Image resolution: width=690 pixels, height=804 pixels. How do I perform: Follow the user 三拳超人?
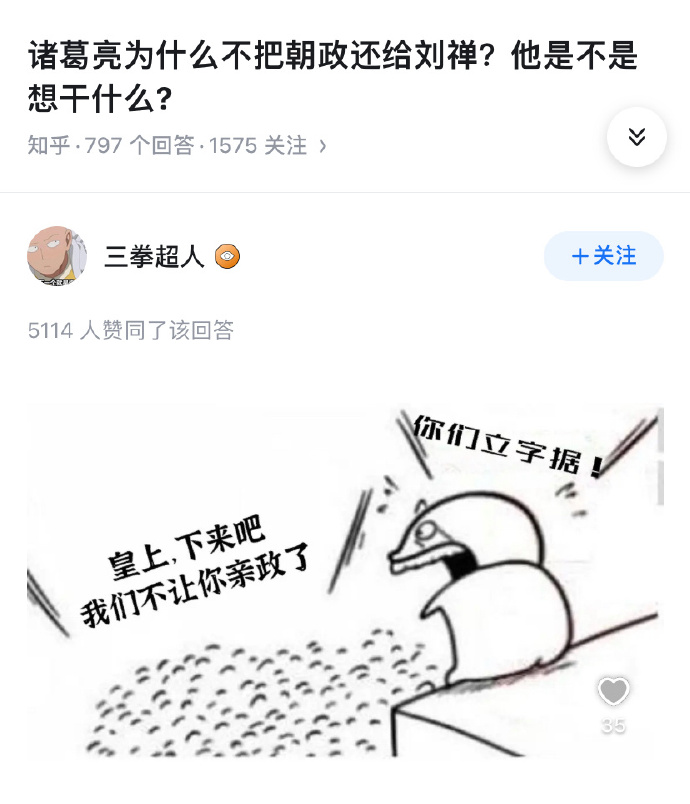(604, 256)
